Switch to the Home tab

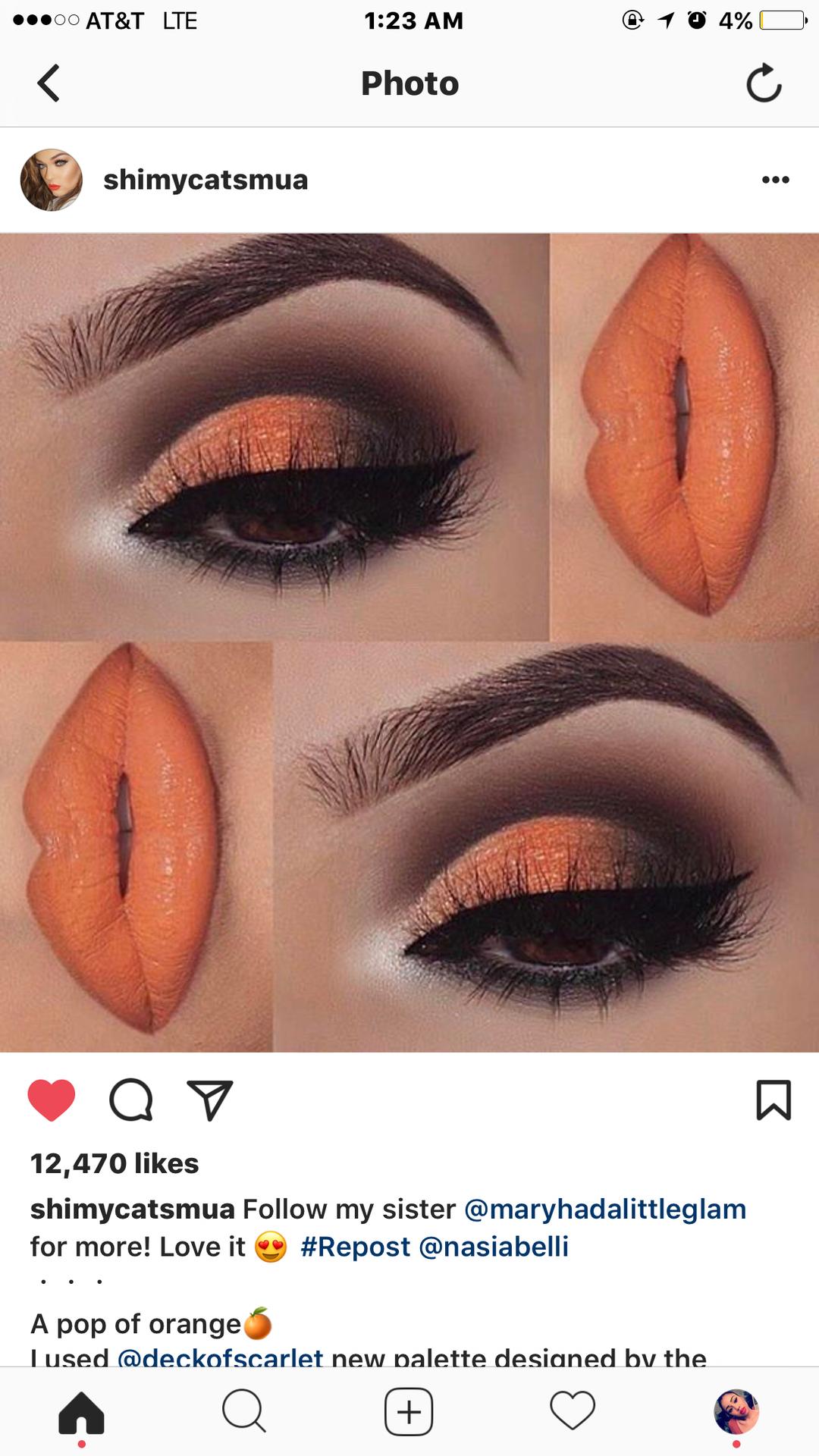click(82, 1412)
